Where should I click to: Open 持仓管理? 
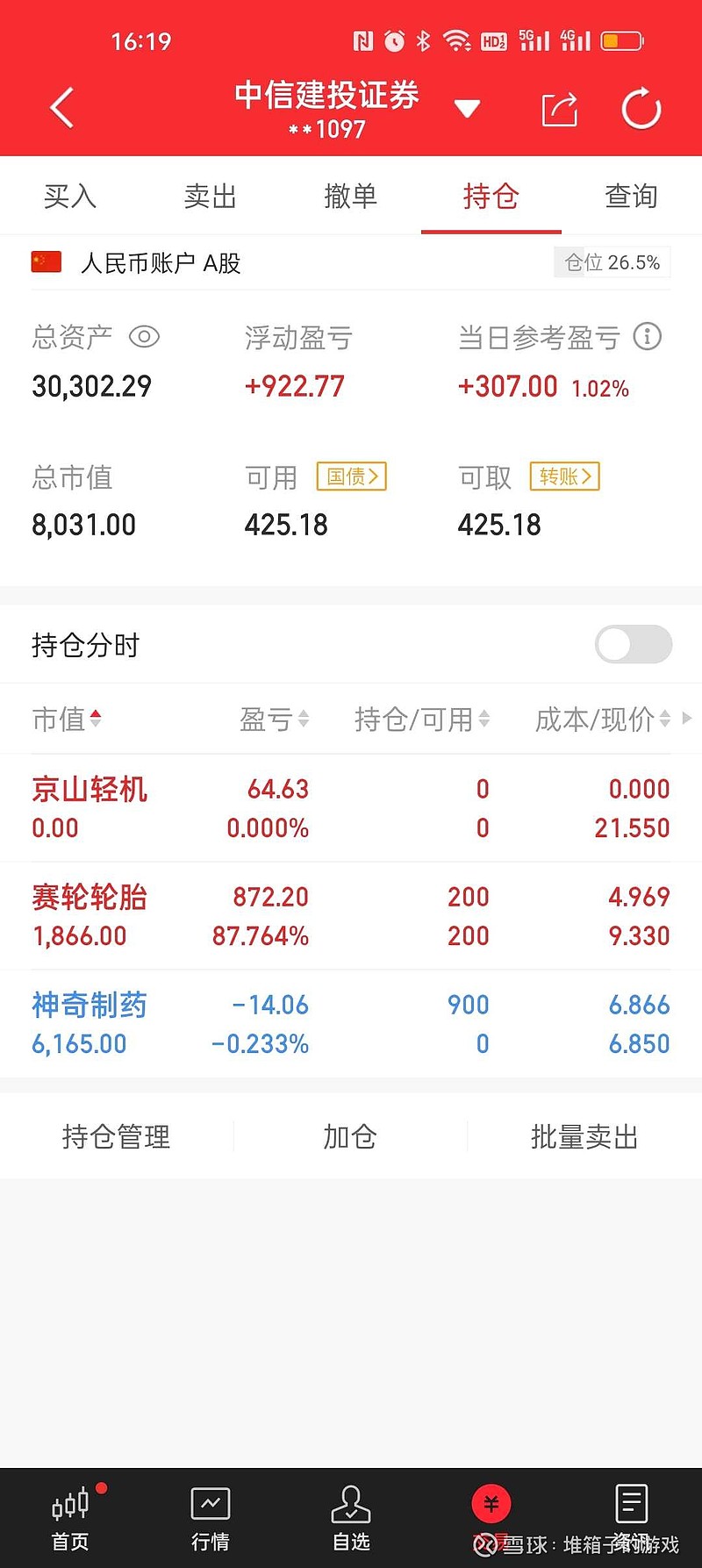click(117, 1136)
